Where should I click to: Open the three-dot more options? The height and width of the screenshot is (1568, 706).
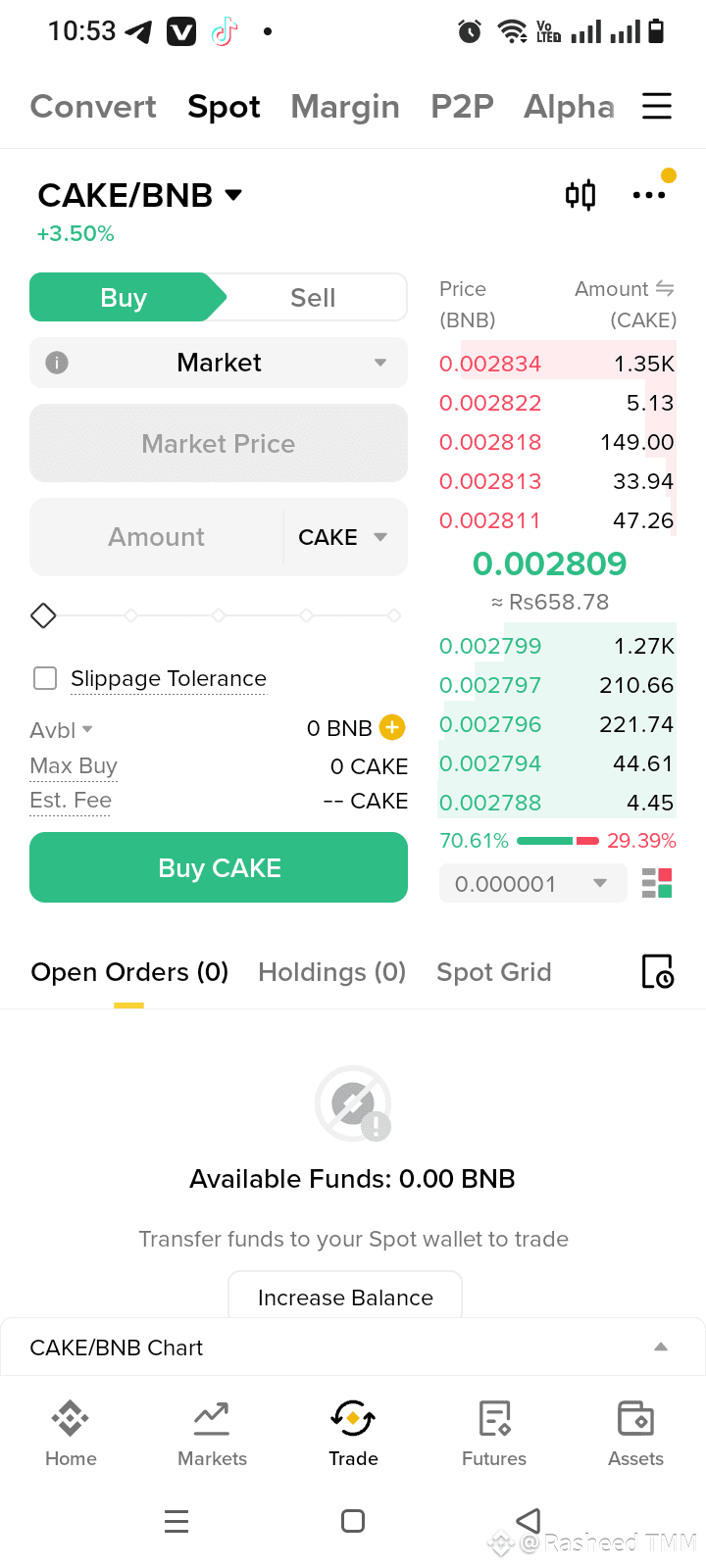click(x=649, y=195)
